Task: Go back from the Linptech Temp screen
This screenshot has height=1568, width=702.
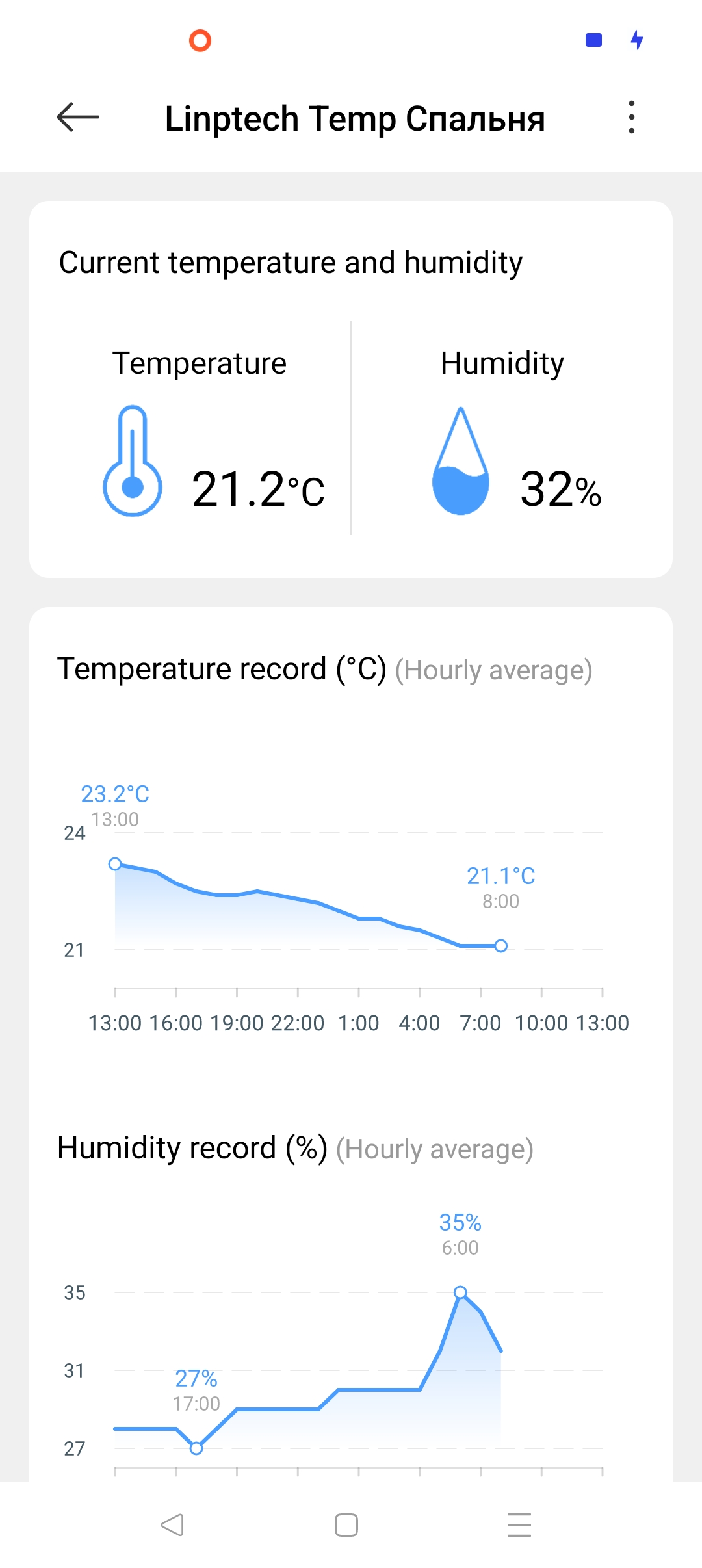Action: 78,118
